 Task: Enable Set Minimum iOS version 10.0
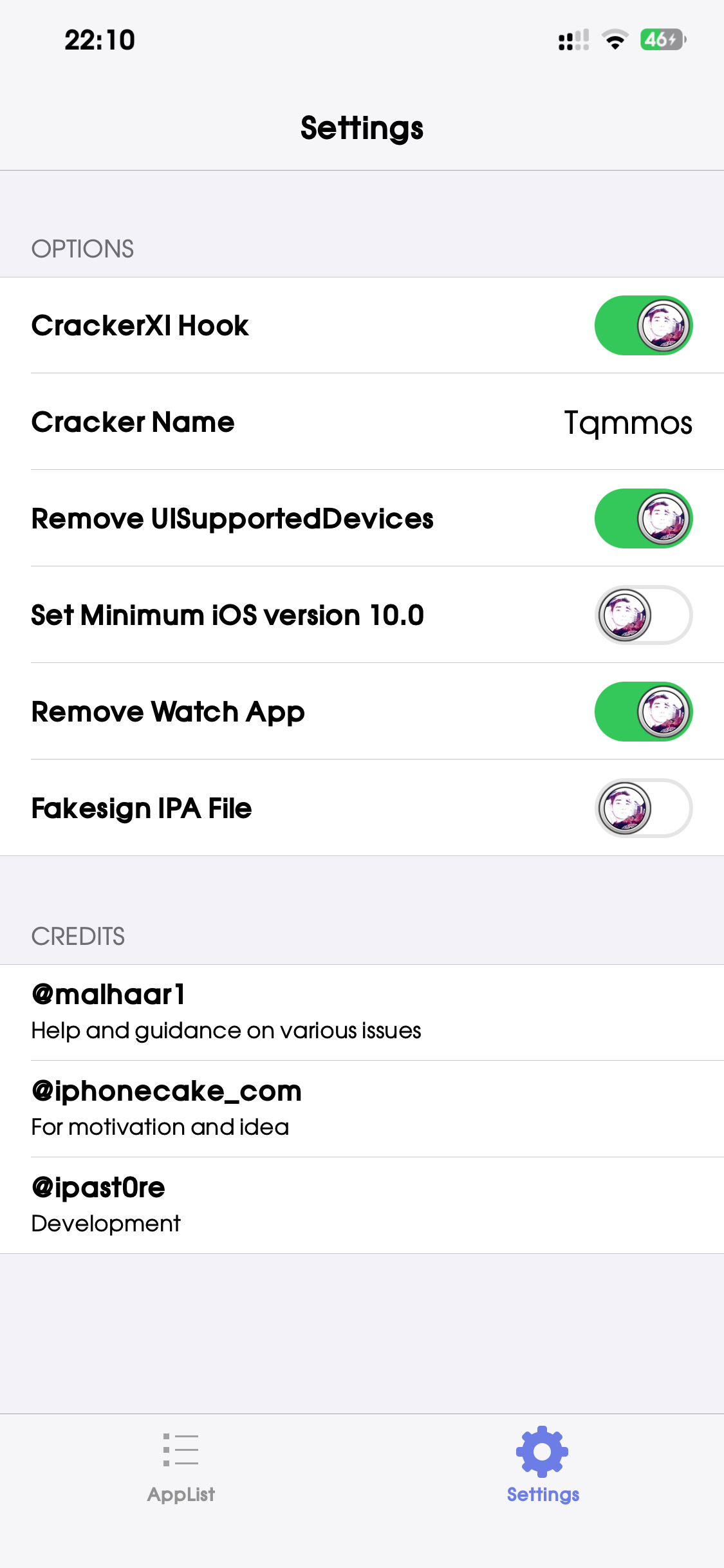[643, 615]
